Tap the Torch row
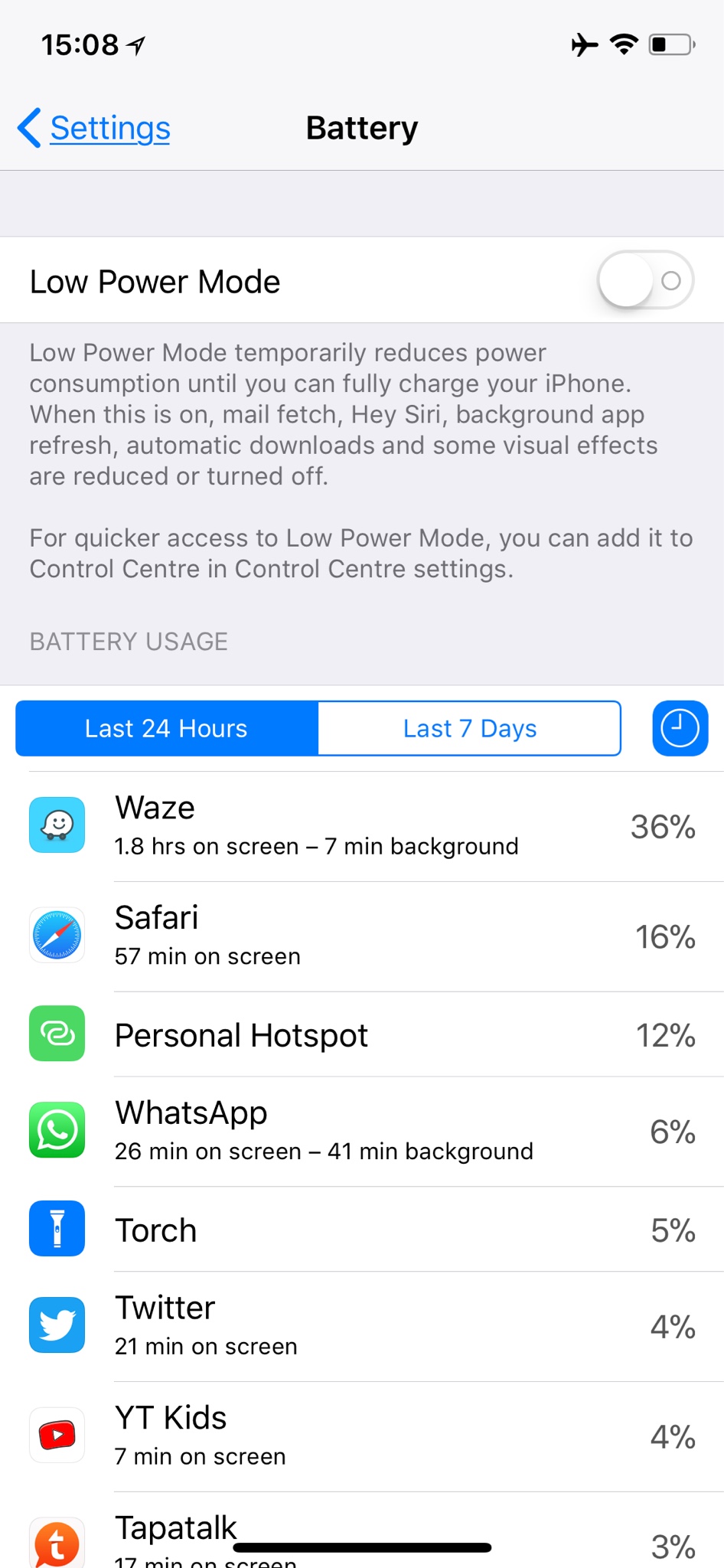 point(362,1230)
